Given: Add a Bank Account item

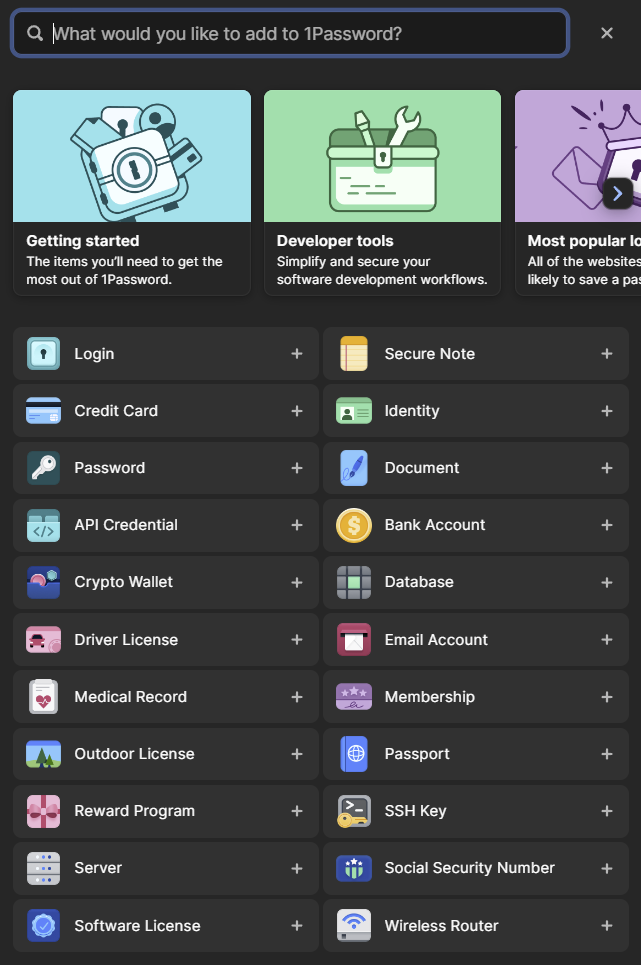Looking at the screenshot, I should pyautogui.click(x=475, y=525).
